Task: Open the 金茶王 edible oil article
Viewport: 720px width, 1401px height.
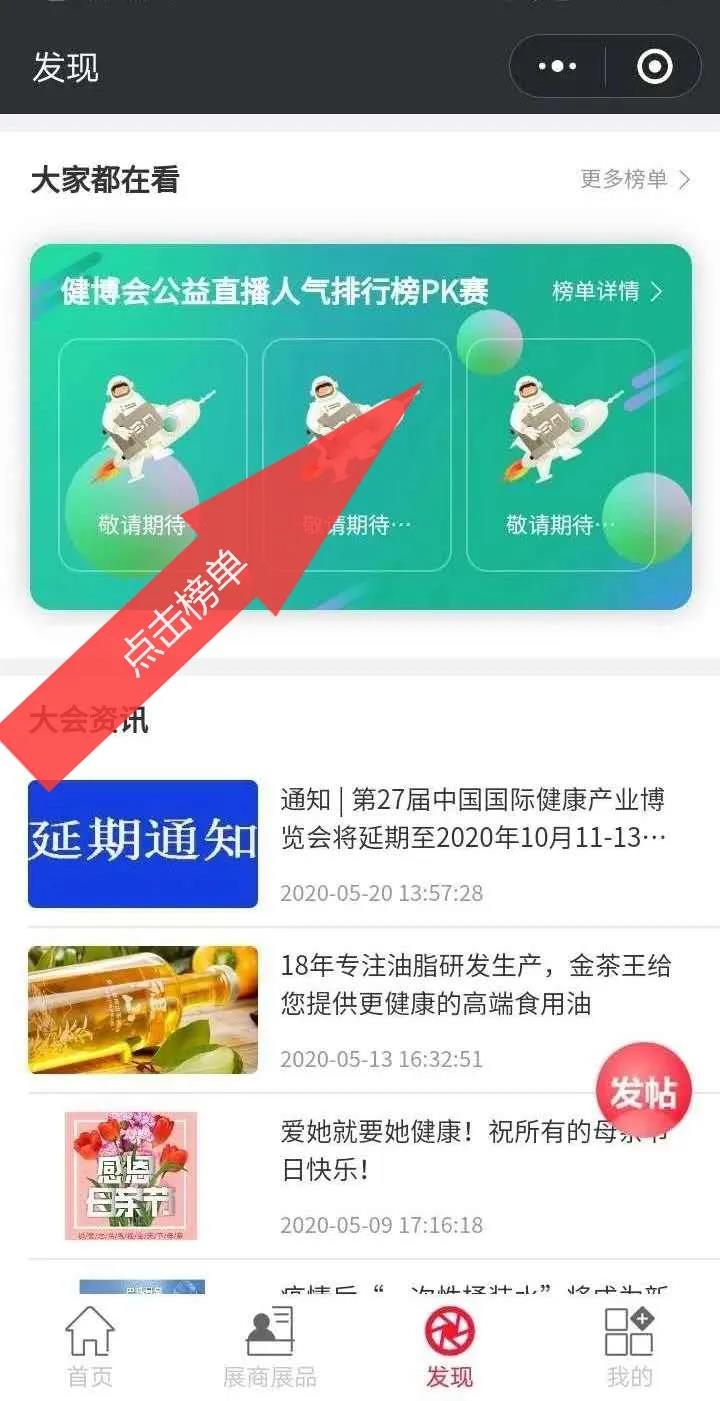Action: 475,985
